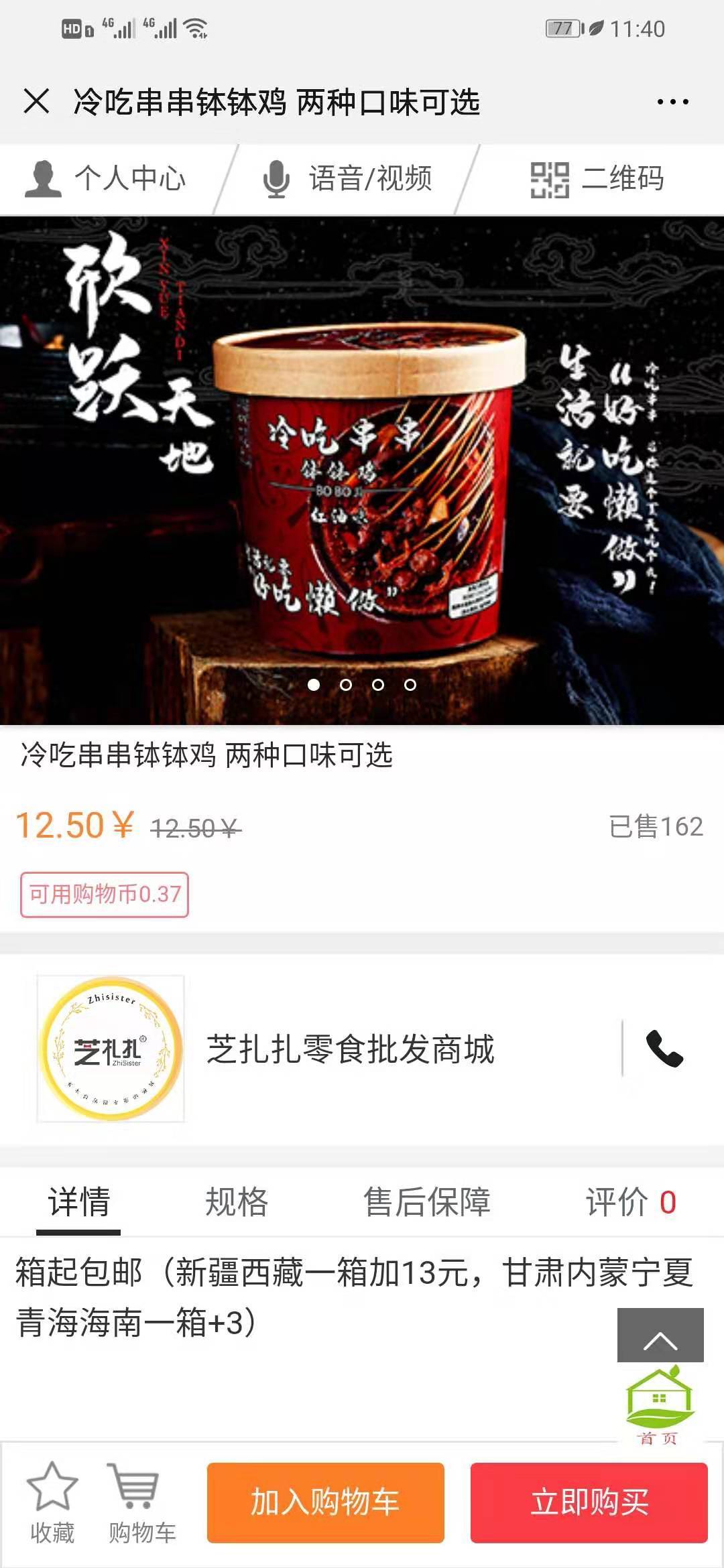Viewport: 724px width, 1568px height.
Task: Tap the 语音/视频 microphone icon
Action: coord(277,178)
